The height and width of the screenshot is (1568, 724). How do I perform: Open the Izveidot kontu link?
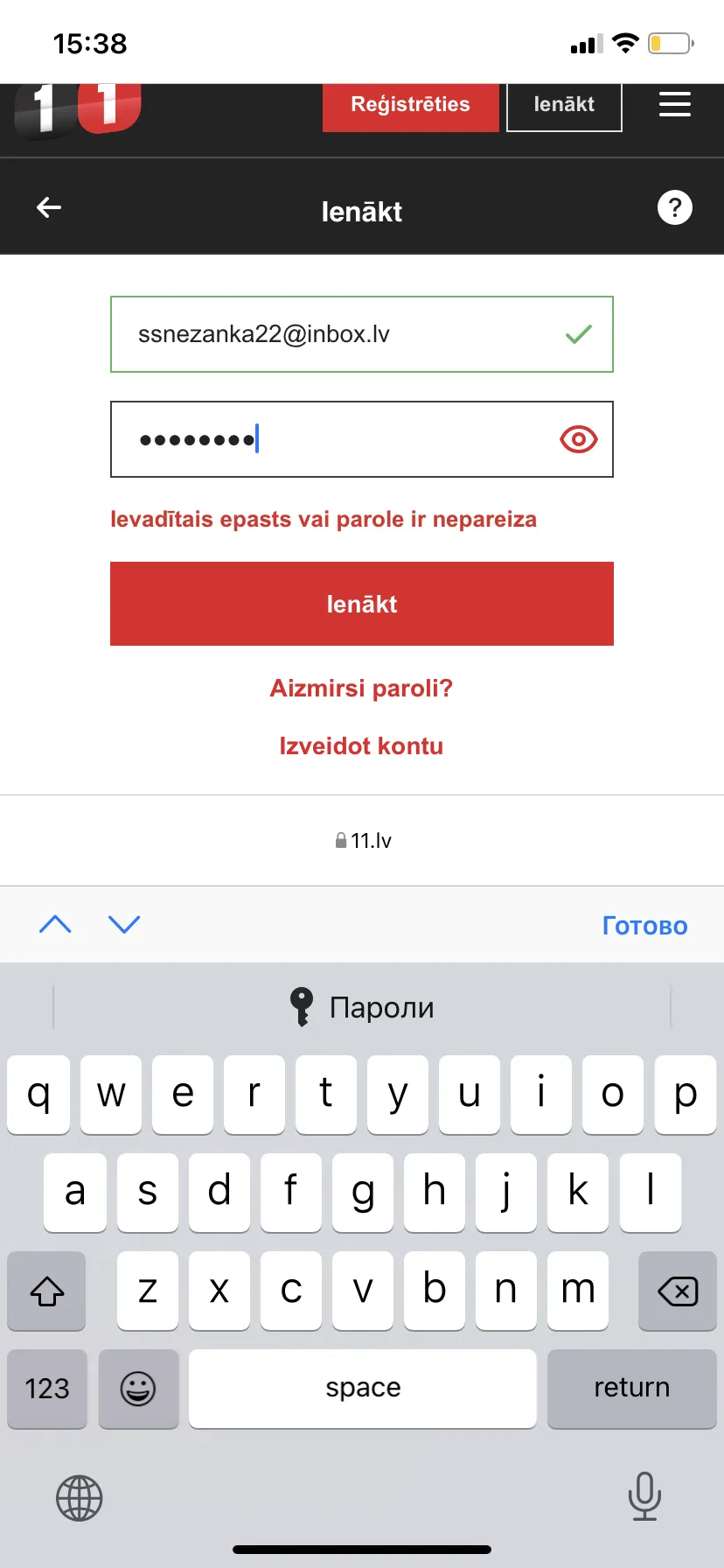click(361, 746)
